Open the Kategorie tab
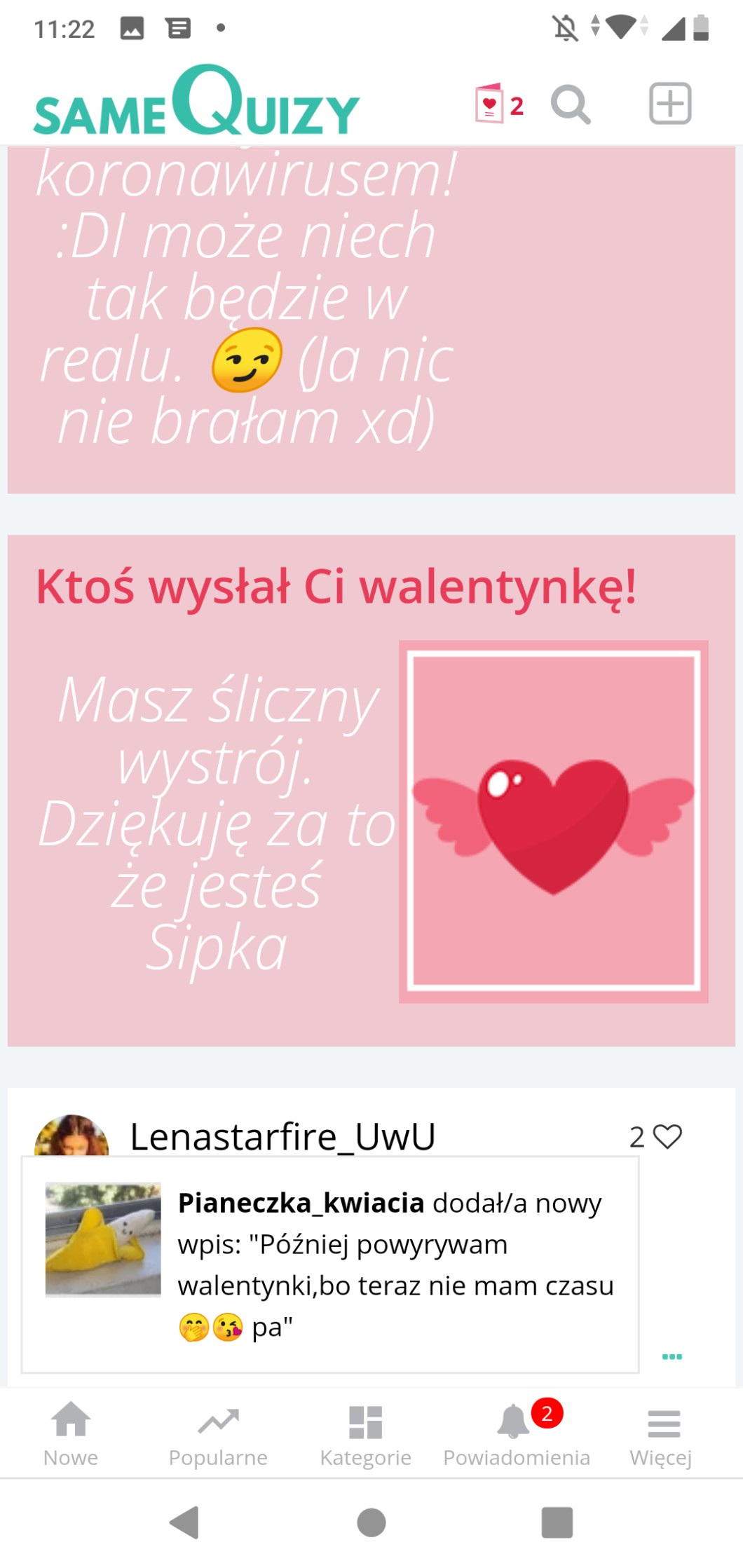 [x=365, y=1435]
